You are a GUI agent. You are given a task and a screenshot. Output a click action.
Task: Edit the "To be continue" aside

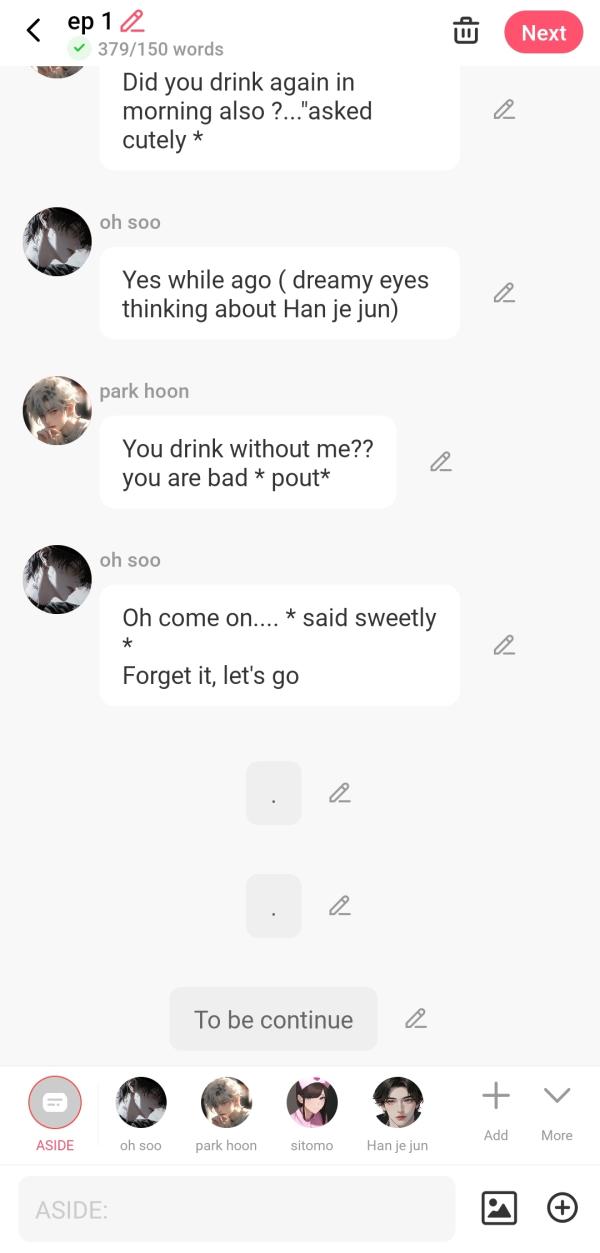pos(416,1019)
